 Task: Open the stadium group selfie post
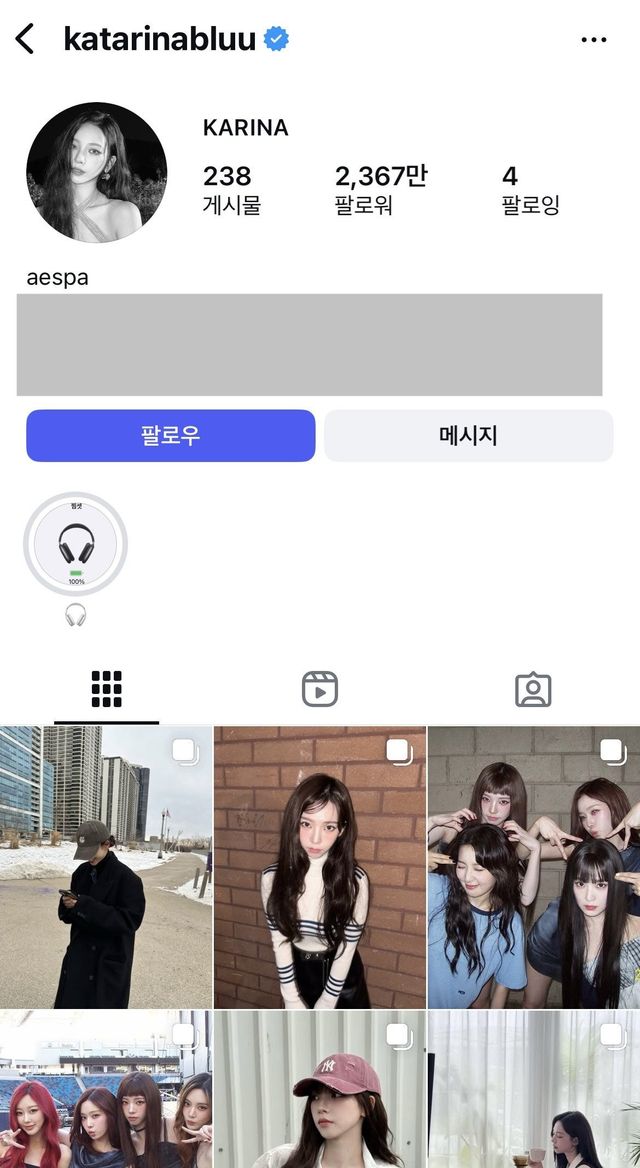pyautogui.click(x=106, y=1090)
